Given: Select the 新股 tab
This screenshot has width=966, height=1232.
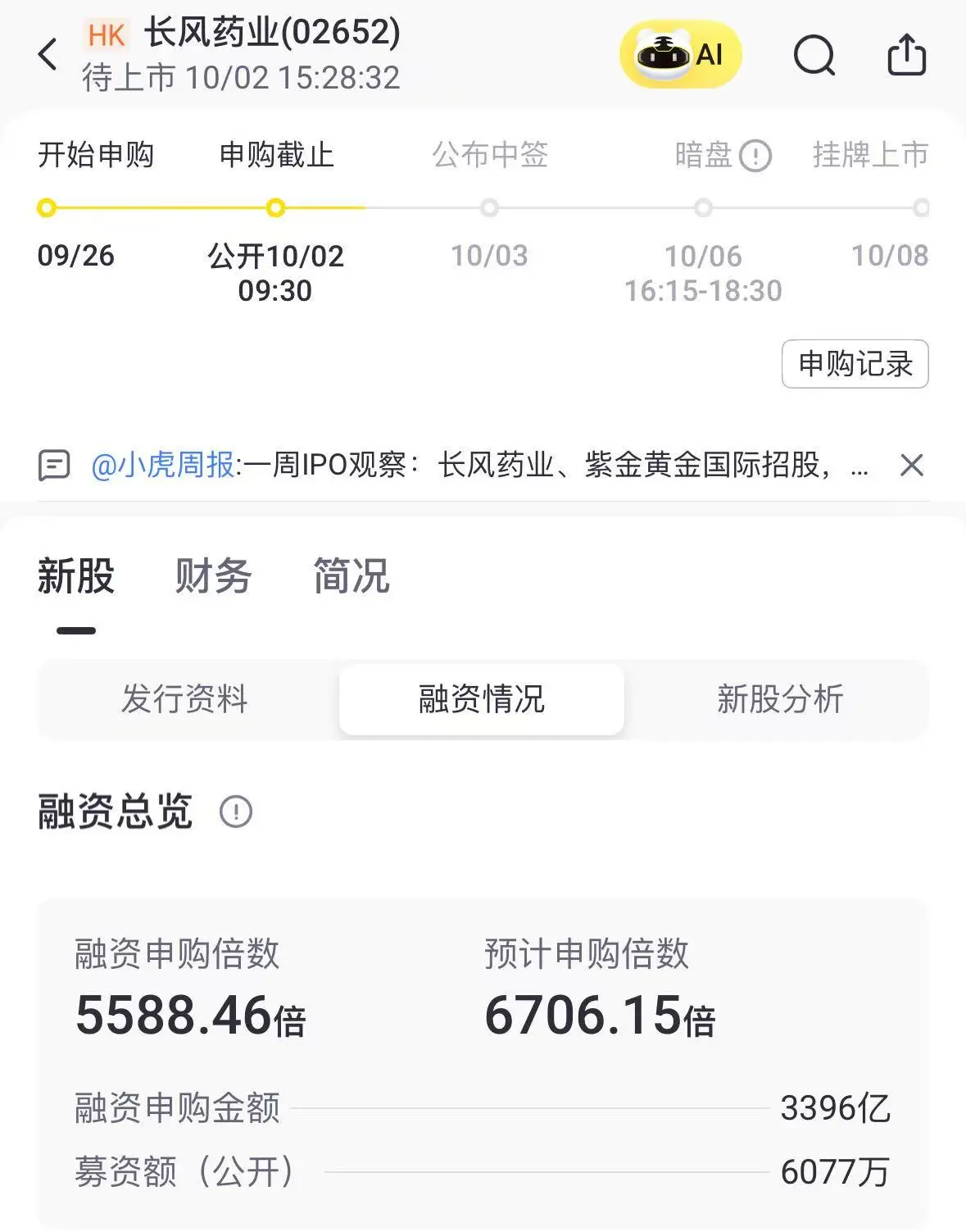Looking at the screenshot, I should pos(76,575).
